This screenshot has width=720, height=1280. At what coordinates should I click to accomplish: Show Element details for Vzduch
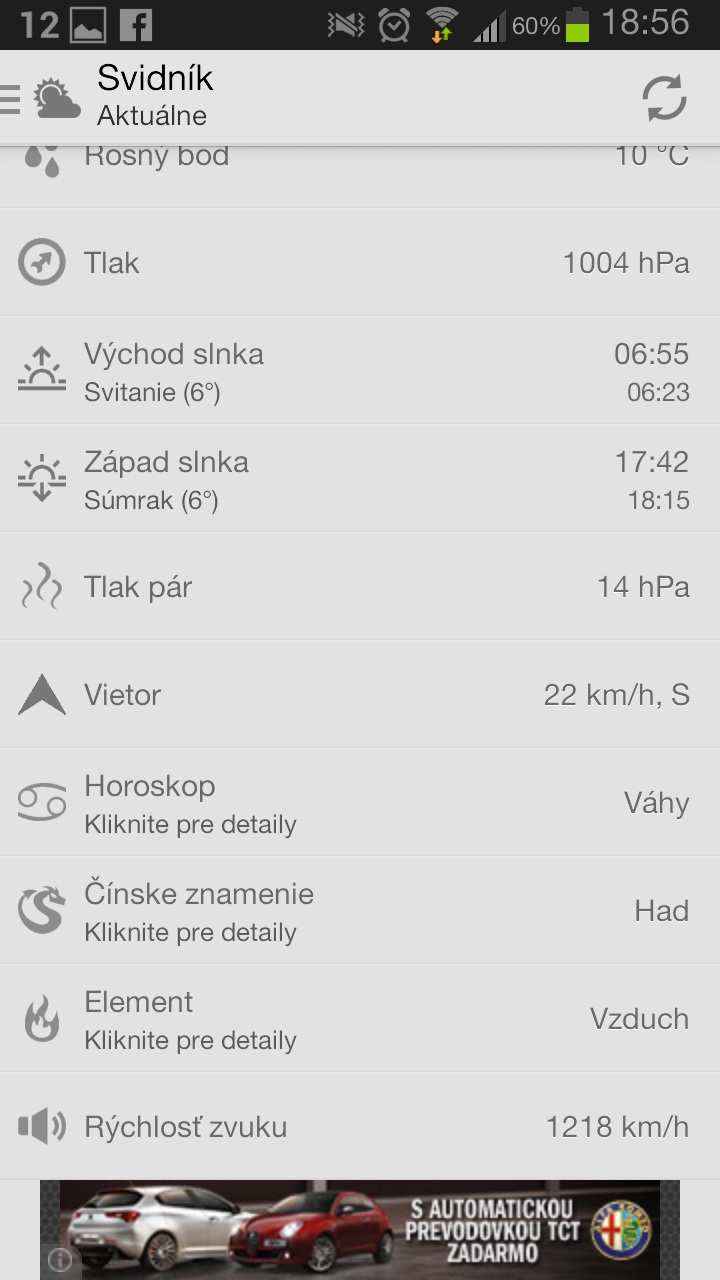360,1019
